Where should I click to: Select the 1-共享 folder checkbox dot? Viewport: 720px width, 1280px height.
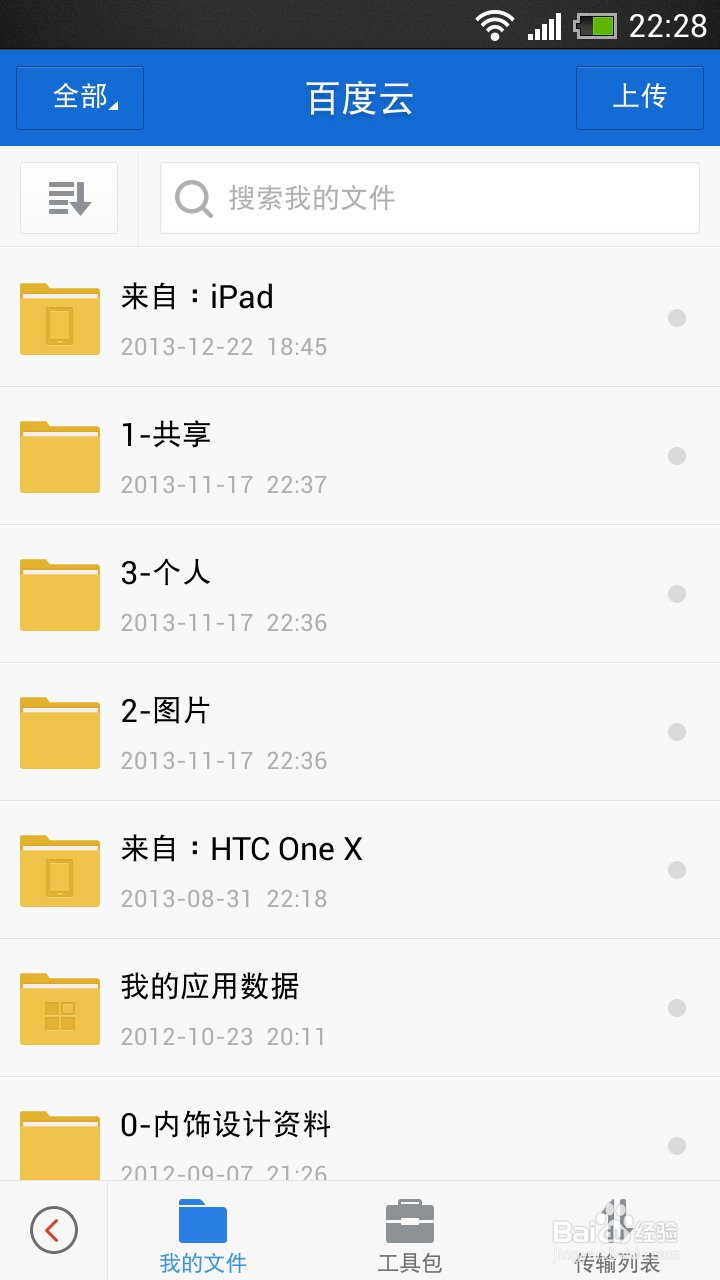point(677,456)
